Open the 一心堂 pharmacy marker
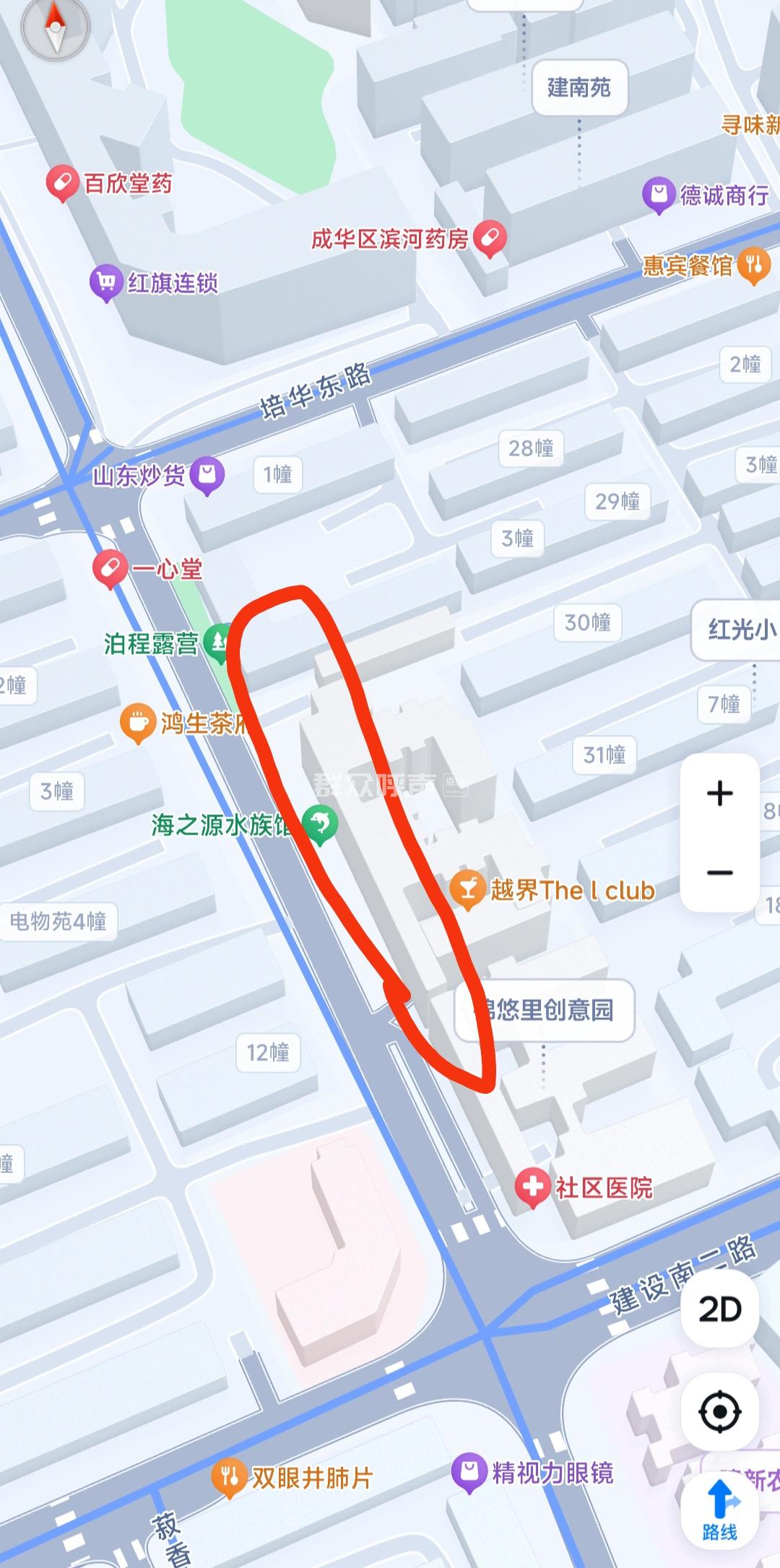The height and width of the screenshot is (1568, 780). pos(110,569)
